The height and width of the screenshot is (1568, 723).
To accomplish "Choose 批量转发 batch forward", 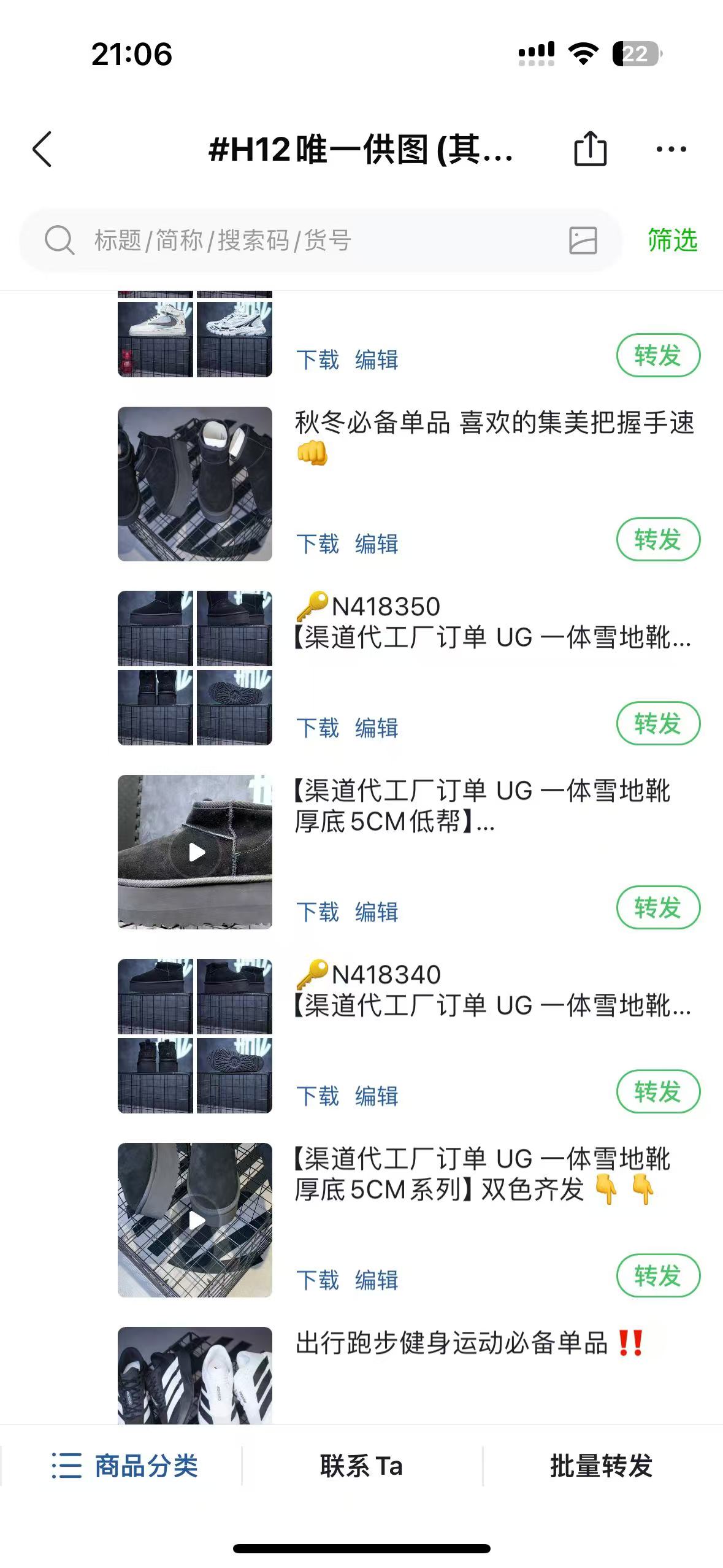I will [601, 1466].
